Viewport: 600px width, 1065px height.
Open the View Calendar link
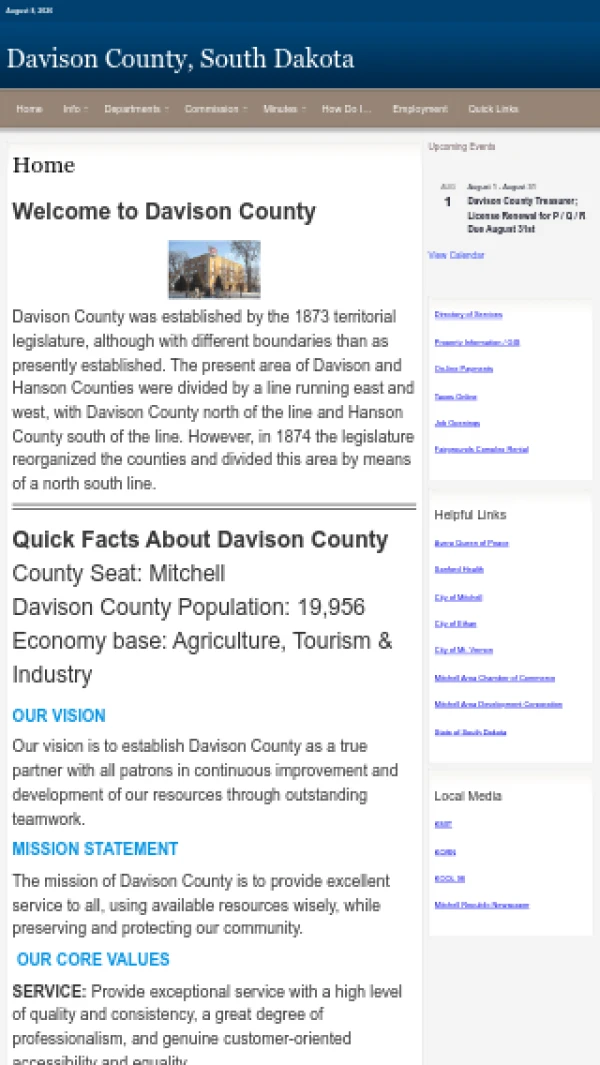coord(456,255)
